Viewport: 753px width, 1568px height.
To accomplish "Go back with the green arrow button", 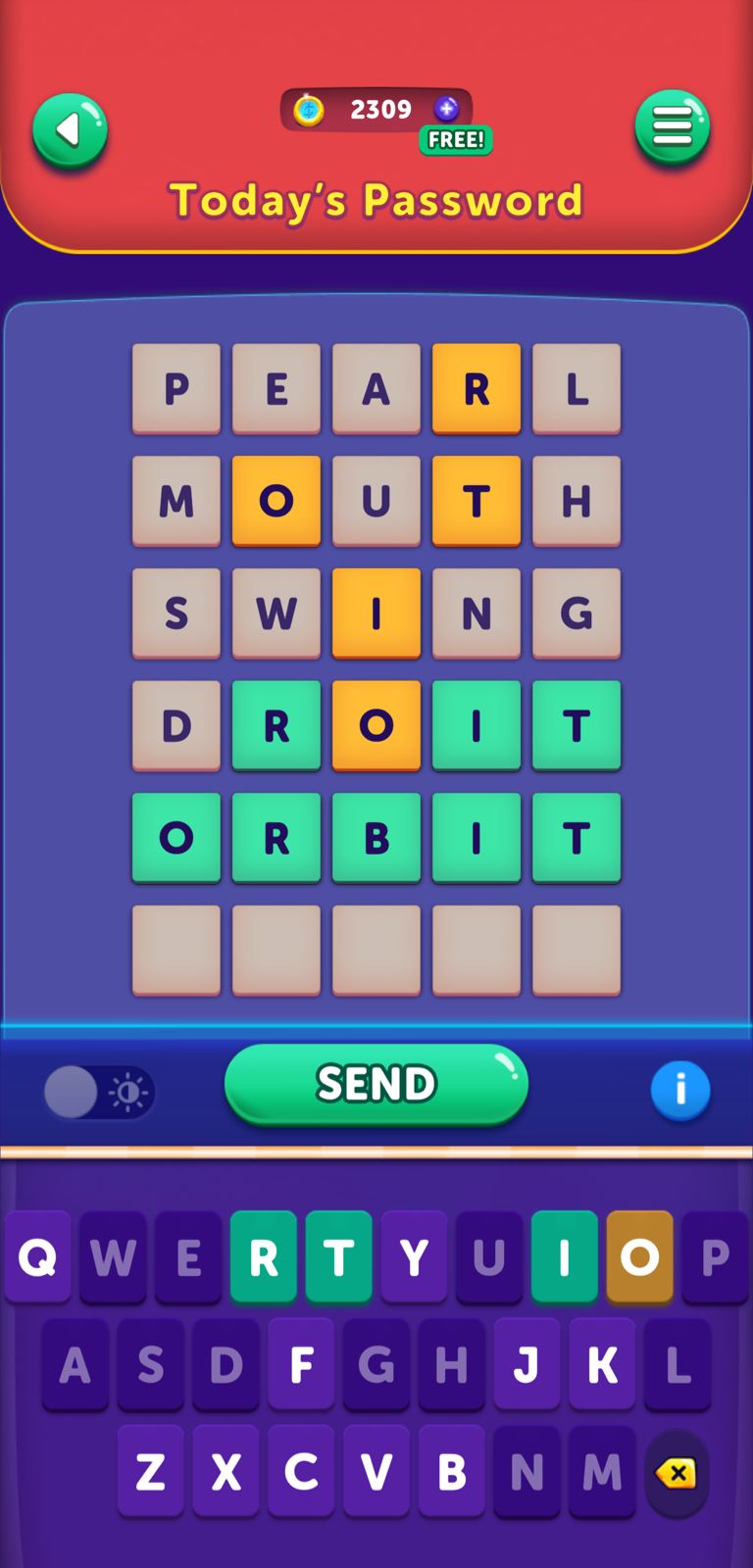I will [x=70, y=130].
